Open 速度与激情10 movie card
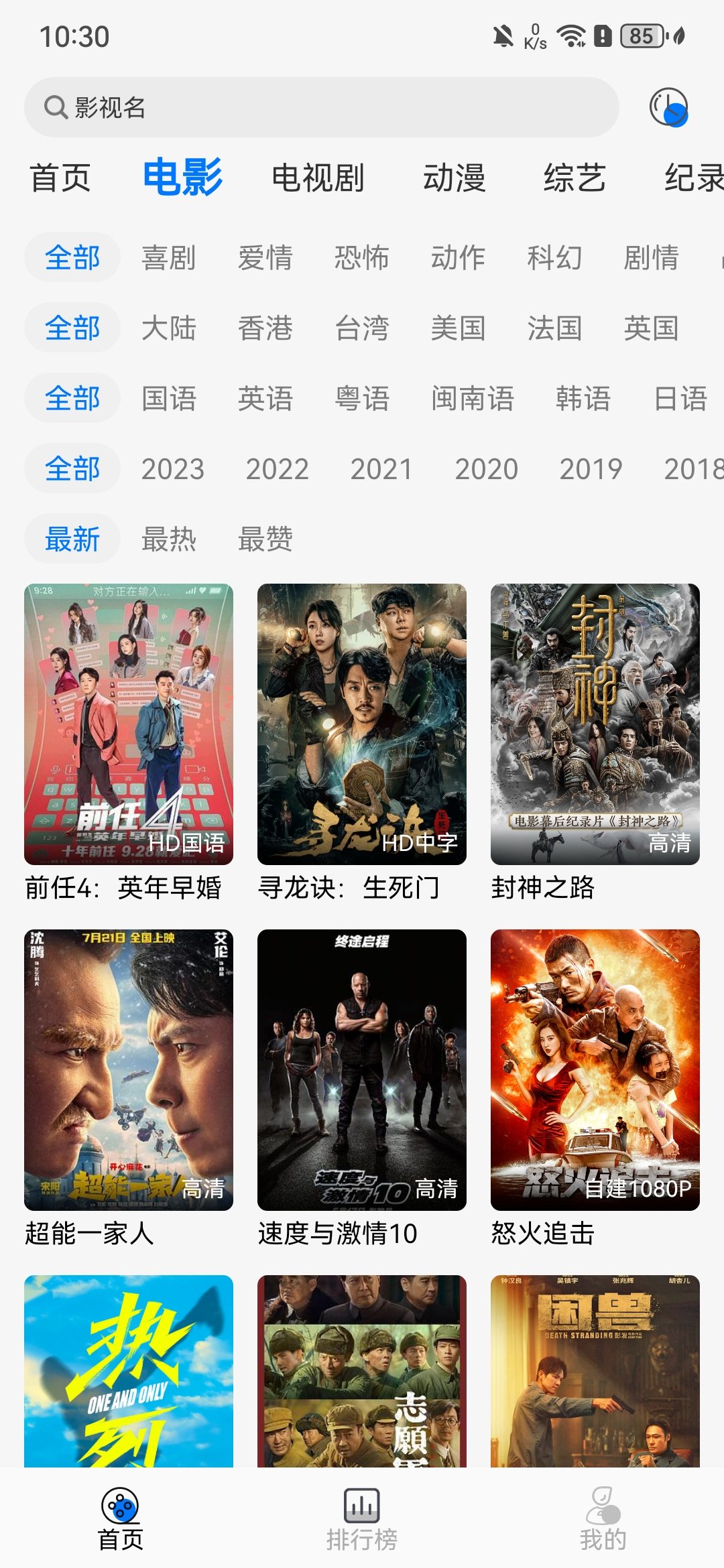724x1568 pixels. (362, 1070)
